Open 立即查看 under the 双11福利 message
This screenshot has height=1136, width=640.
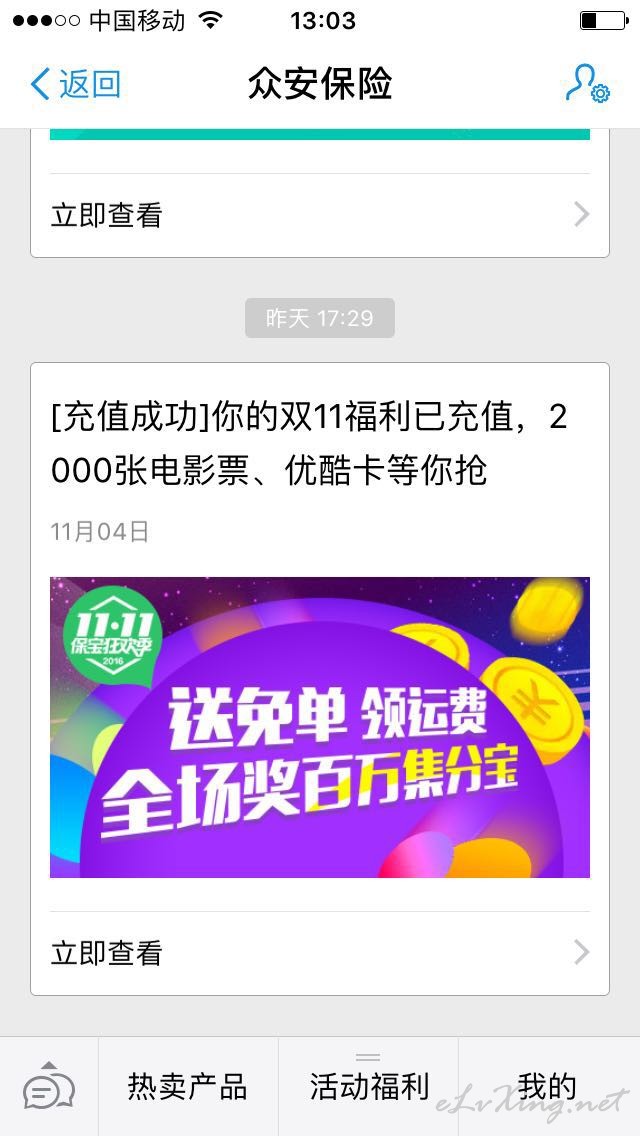320,953
